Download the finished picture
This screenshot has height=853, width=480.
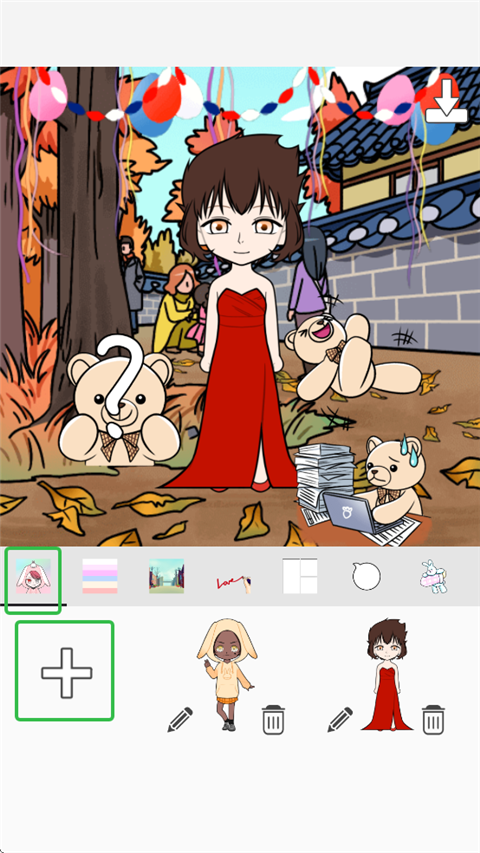coord(446,101)
